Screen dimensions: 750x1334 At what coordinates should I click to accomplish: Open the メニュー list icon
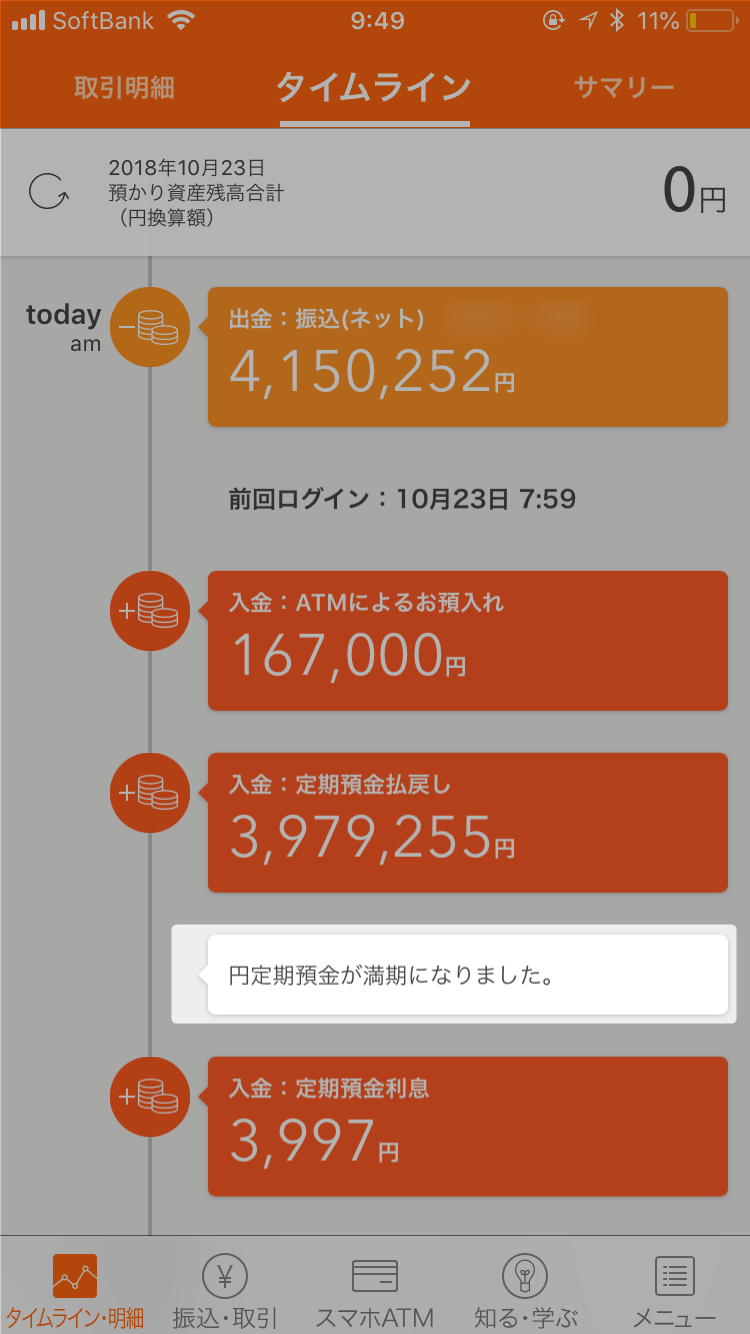point(673,1285)
